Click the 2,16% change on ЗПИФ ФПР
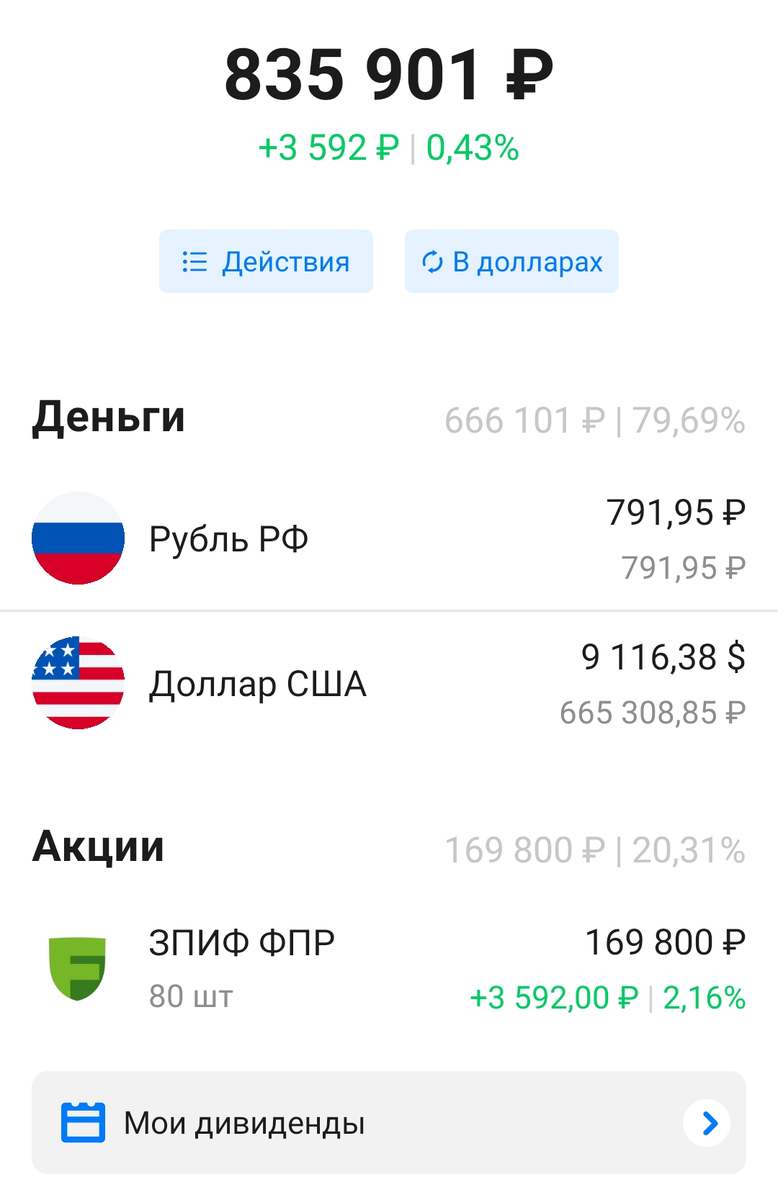Viewport: 778px width, 1200px height. 707,996
